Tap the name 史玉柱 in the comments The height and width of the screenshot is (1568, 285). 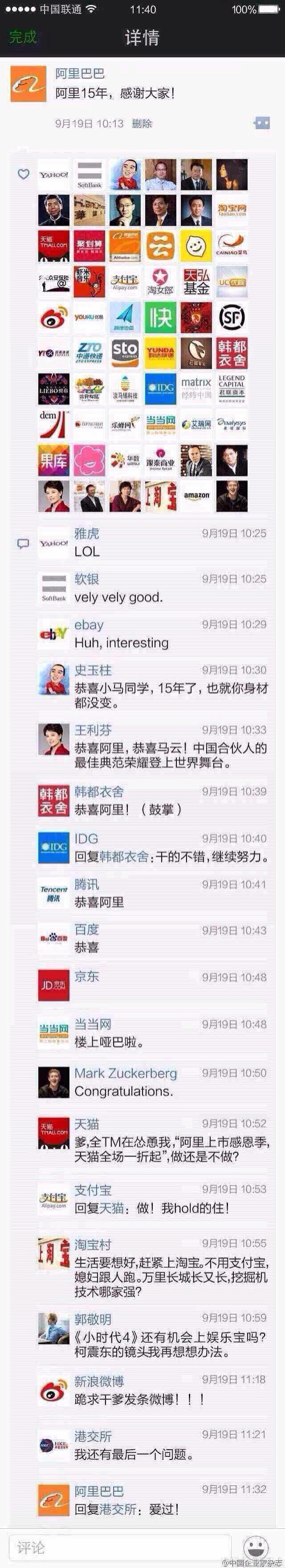tap(93, 670)
